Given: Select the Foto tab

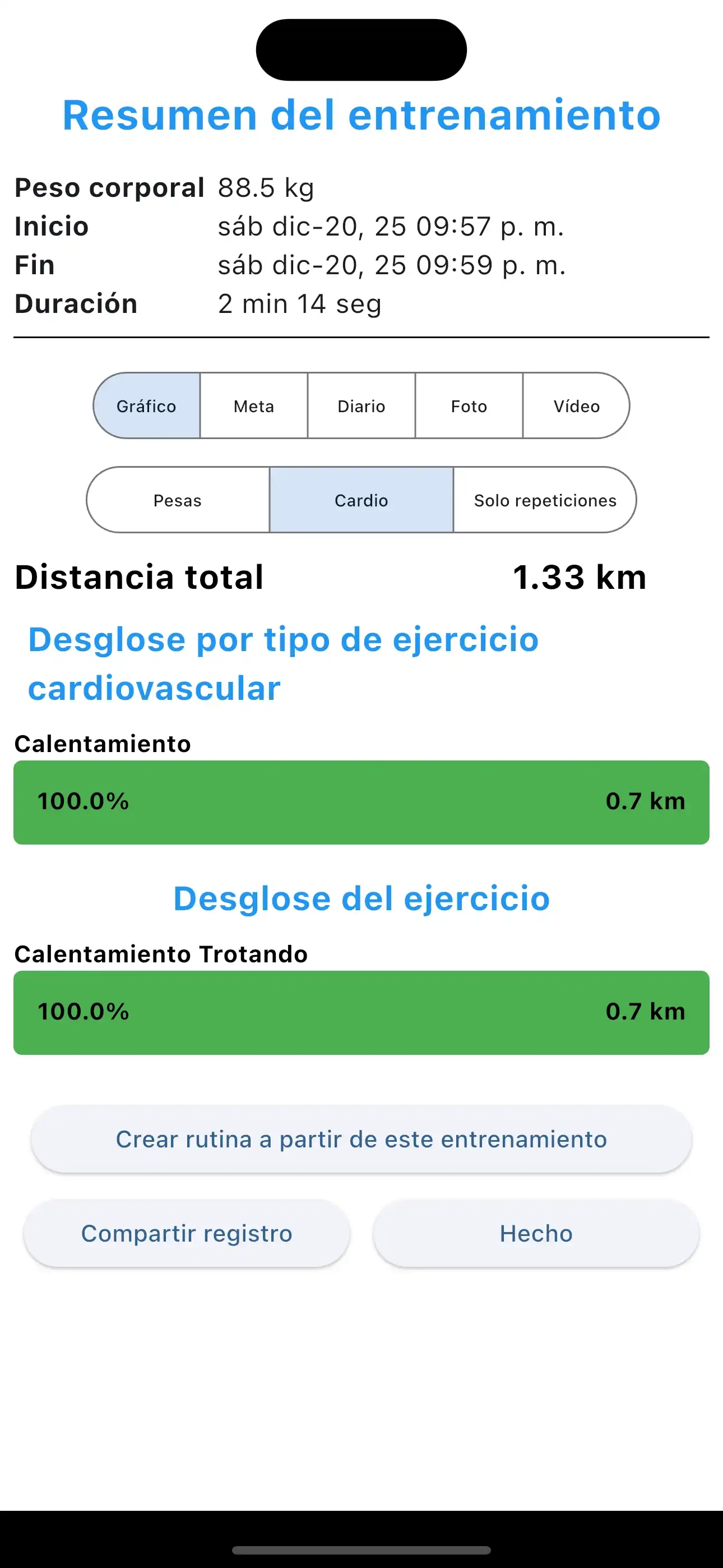Looking at the screenshot, I should [x=469, y=405].
